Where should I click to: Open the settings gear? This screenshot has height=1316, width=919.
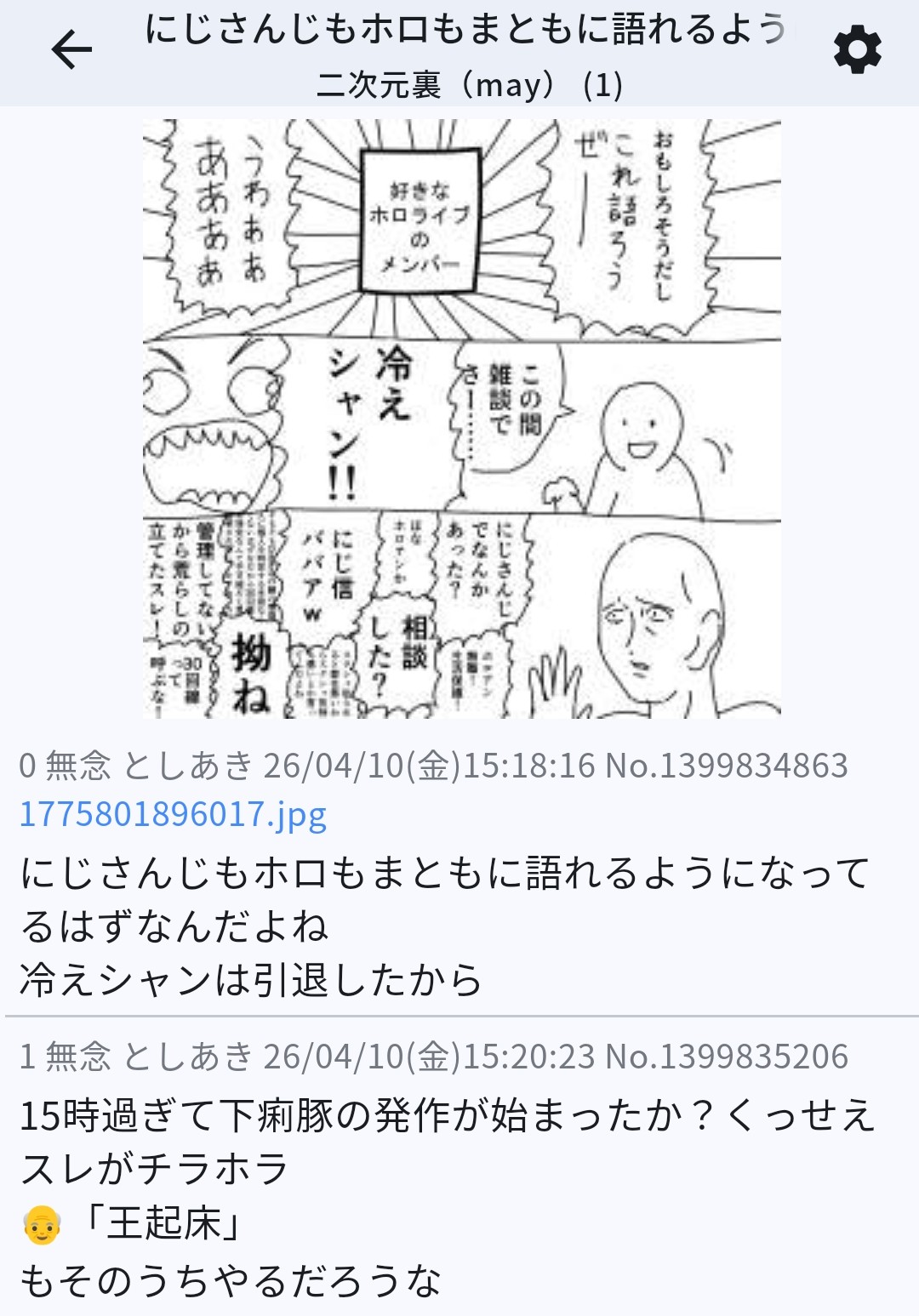point(857,50)
